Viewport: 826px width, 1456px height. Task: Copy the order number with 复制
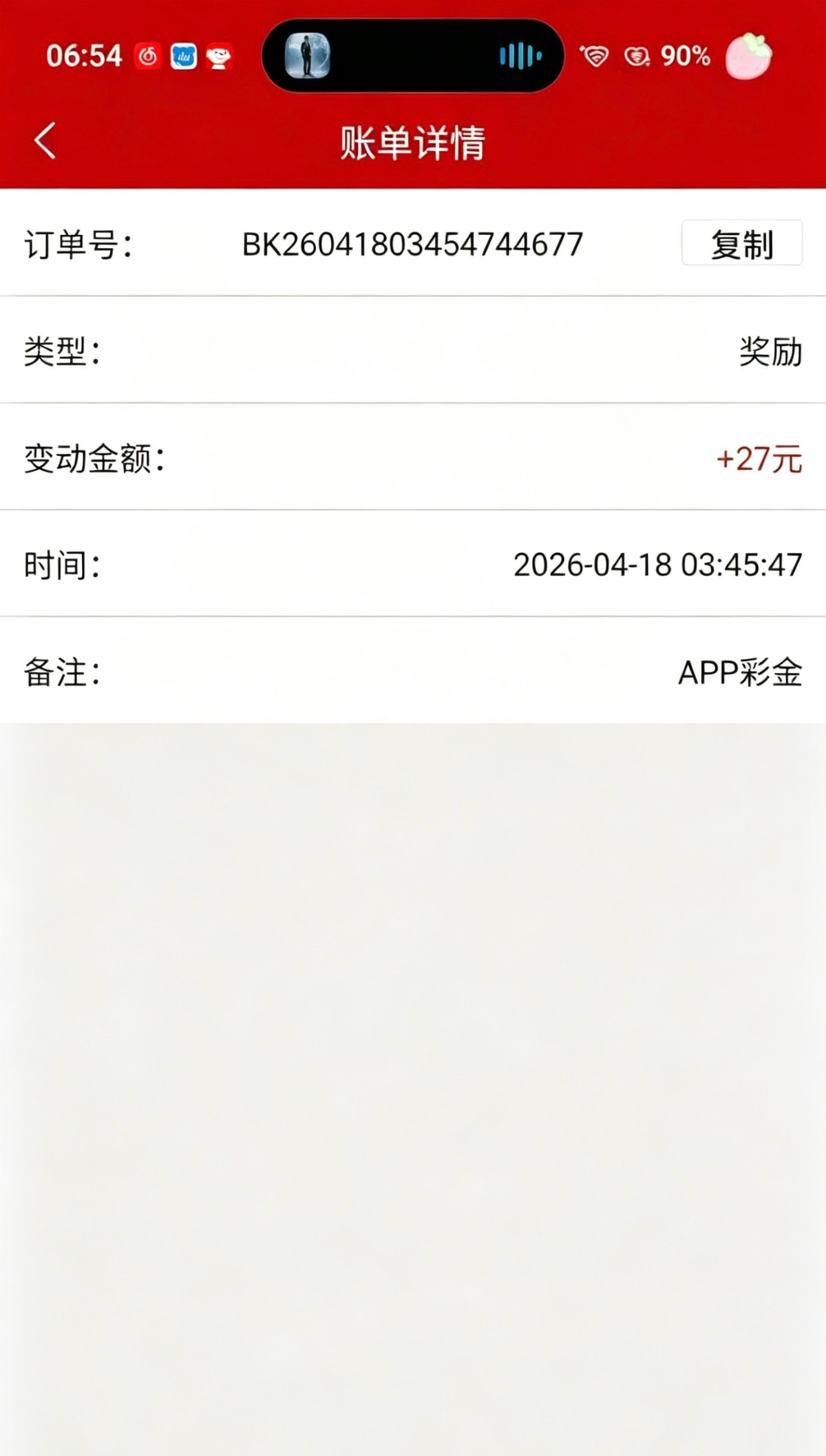(x=741, y=244)
